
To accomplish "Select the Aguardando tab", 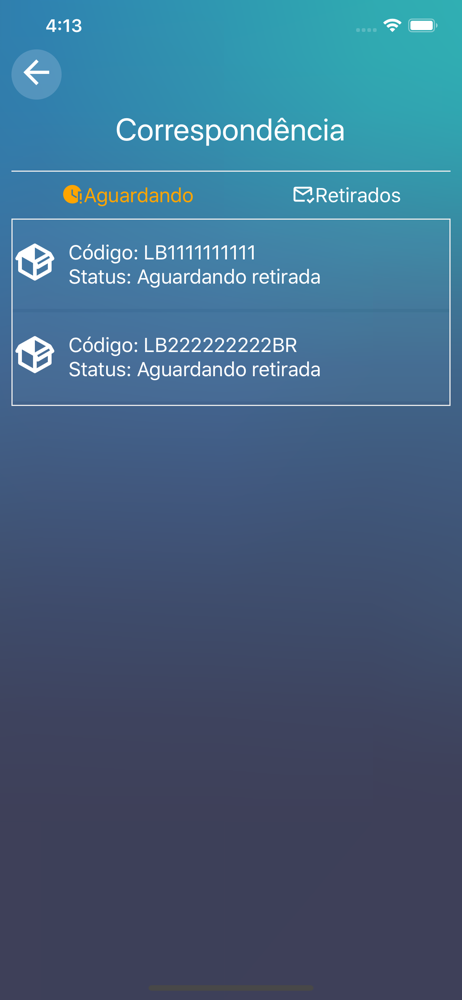I will click(x=128, y=195).
